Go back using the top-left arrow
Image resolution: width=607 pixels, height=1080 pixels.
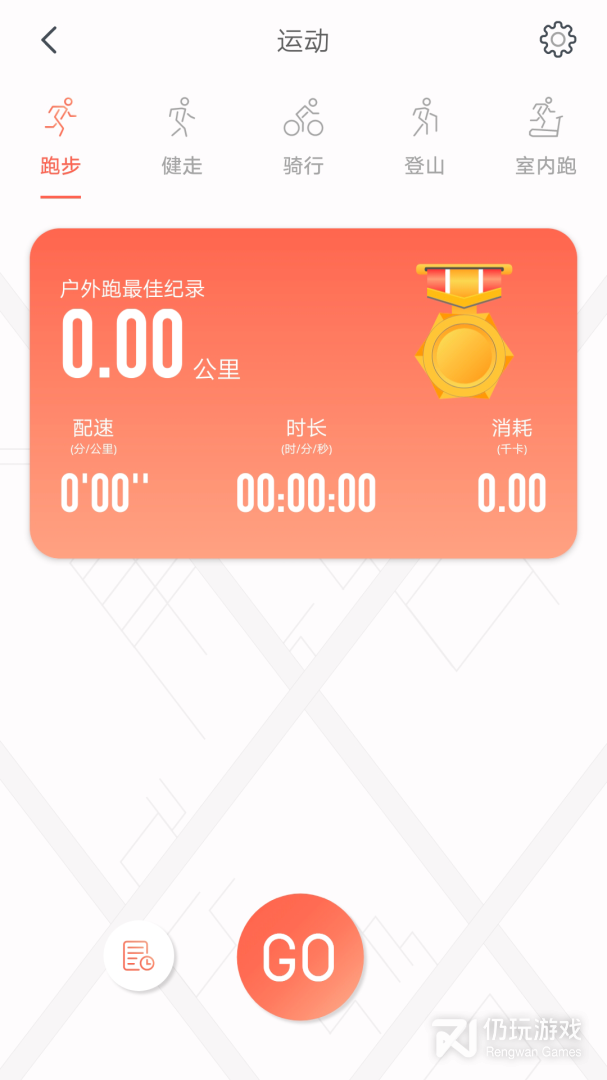(x=49, y=40)
